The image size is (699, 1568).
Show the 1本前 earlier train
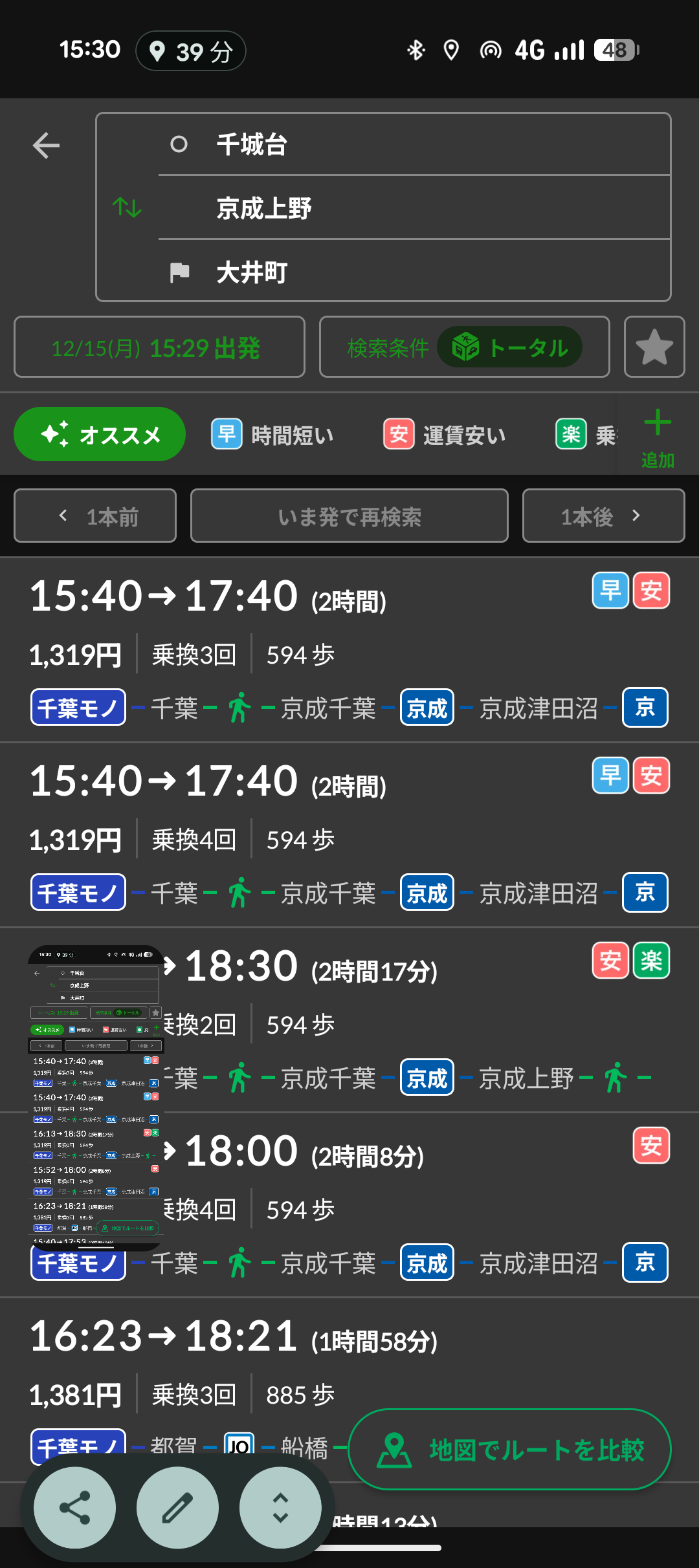pyautogui.click(x=95, y=516)
